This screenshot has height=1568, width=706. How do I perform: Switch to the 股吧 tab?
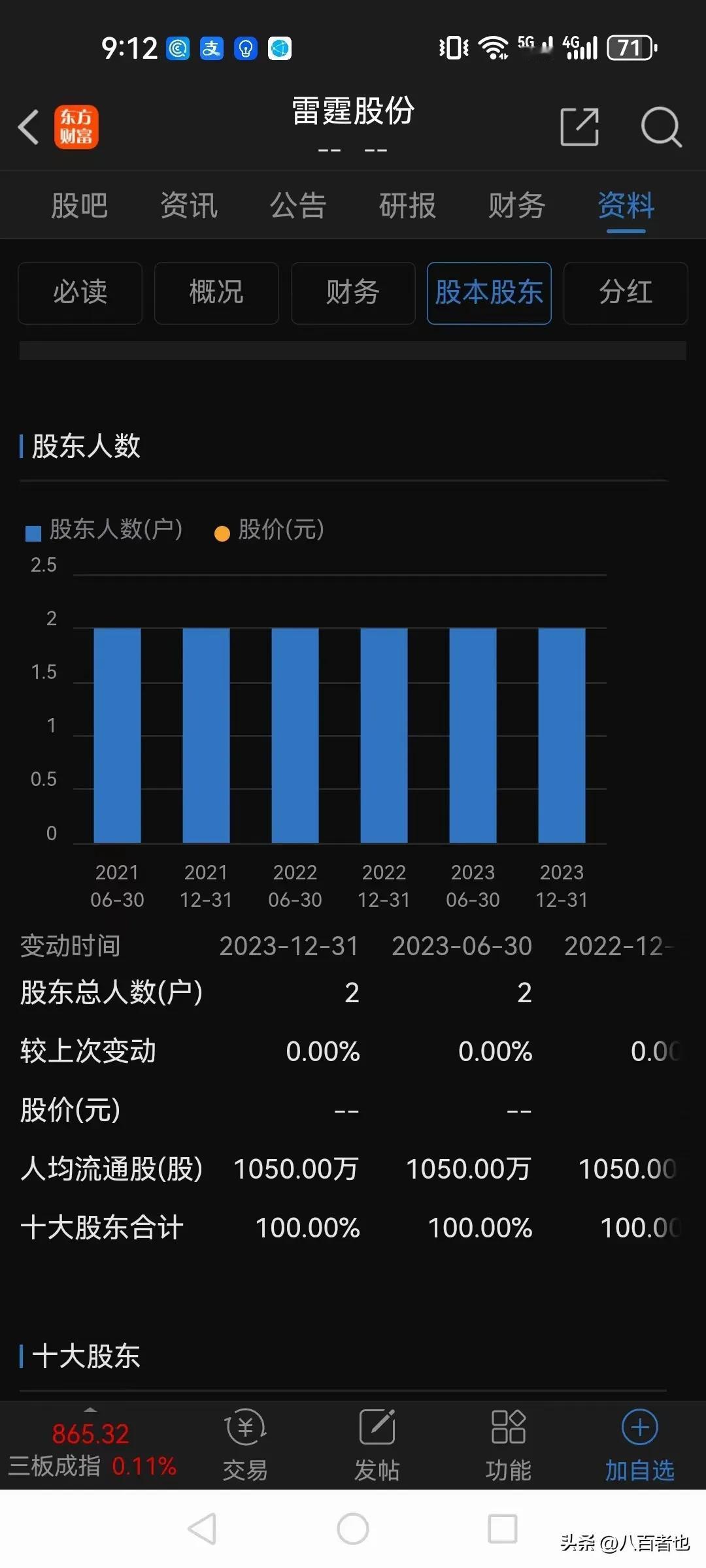pyautogui.click(x=80, y=206)
